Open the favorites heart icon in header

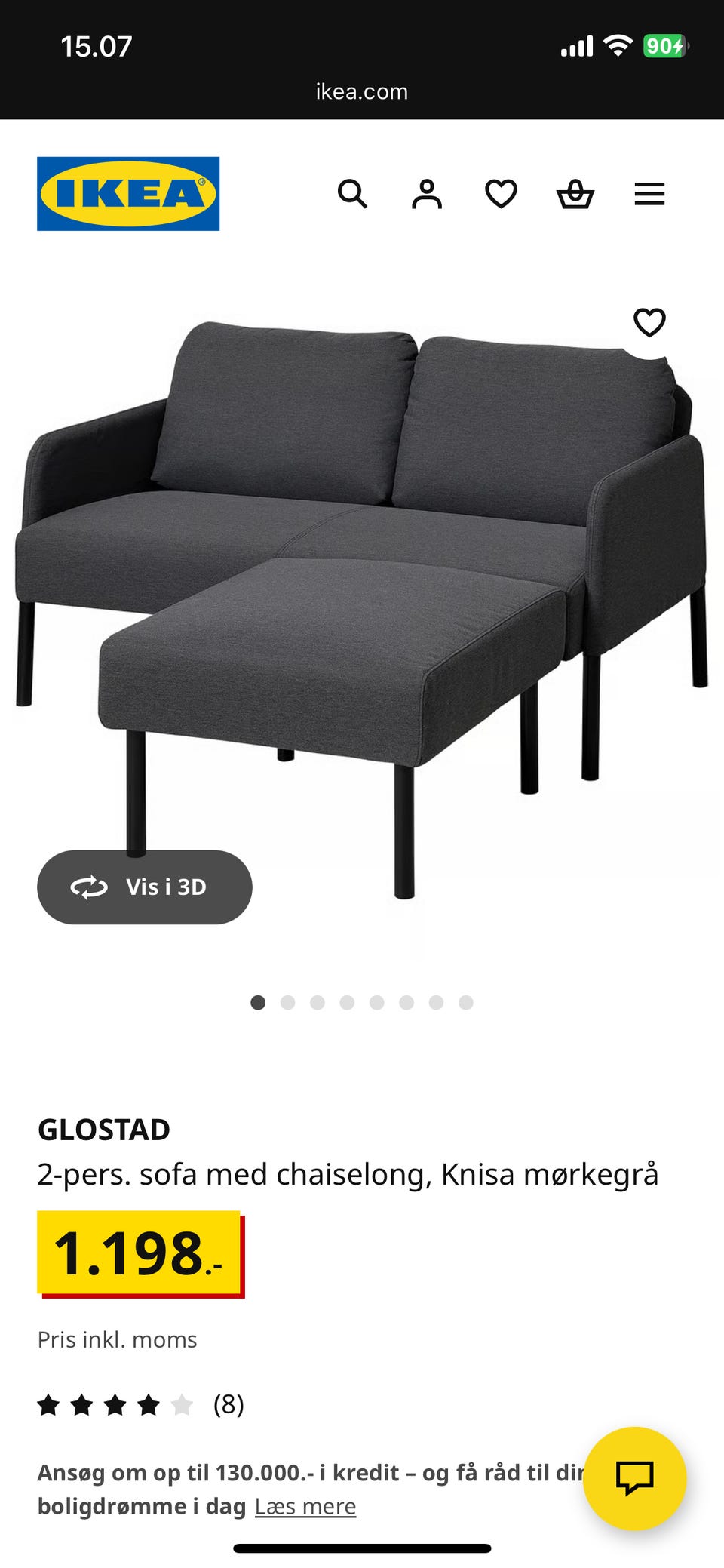[499, 195]
